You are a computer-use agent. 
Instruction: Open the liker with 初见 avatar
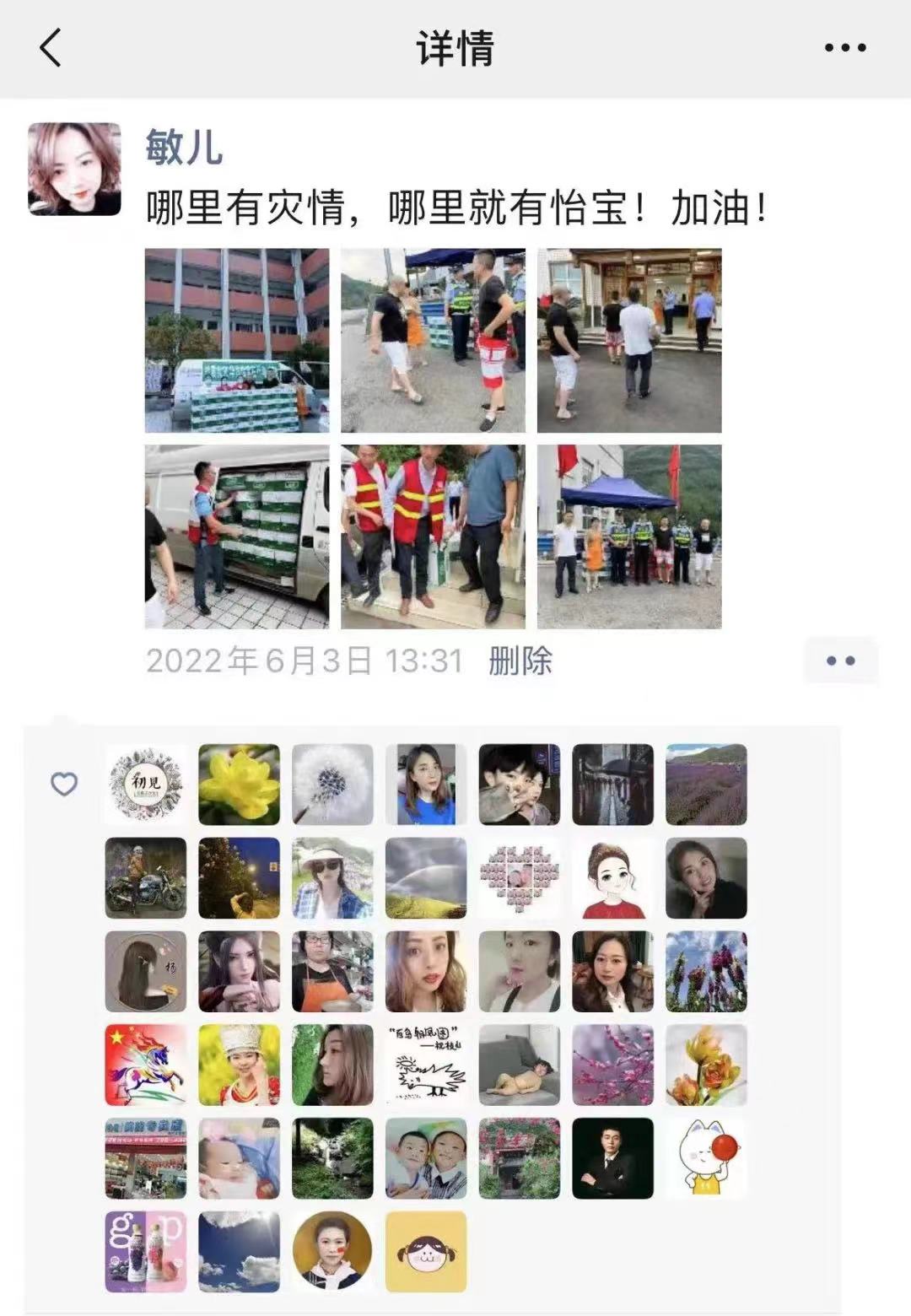click(146, 785)
